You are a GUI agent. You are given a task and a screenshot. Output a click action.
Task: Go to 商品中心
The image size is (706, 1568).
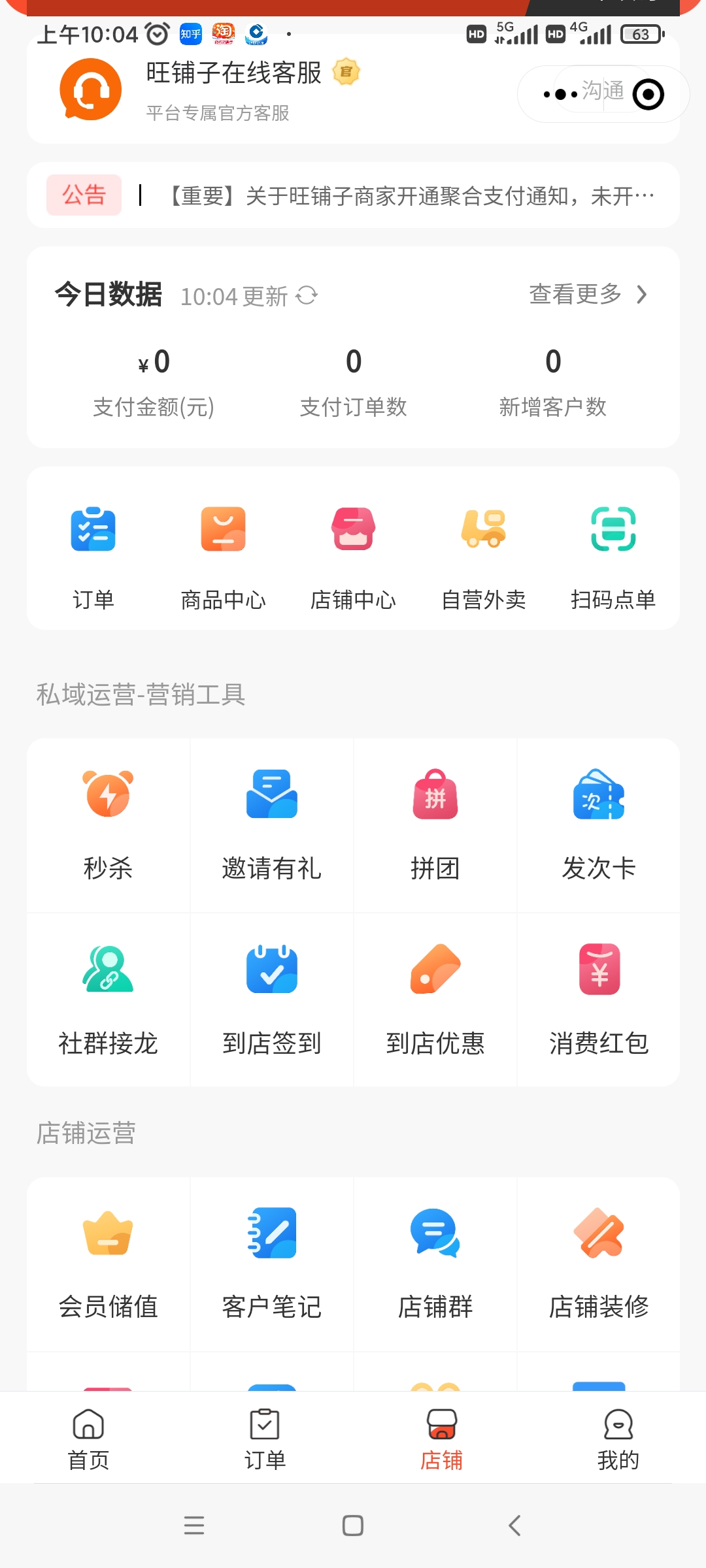[223, 555]
